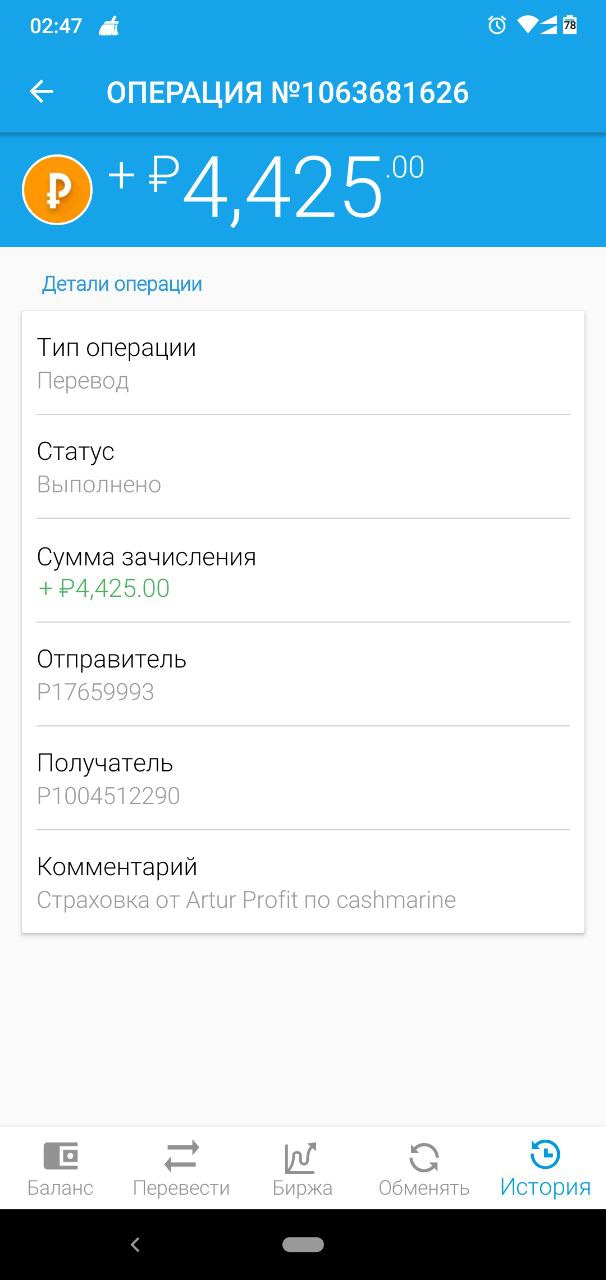Select the История tab

(x=545, y=1169)
